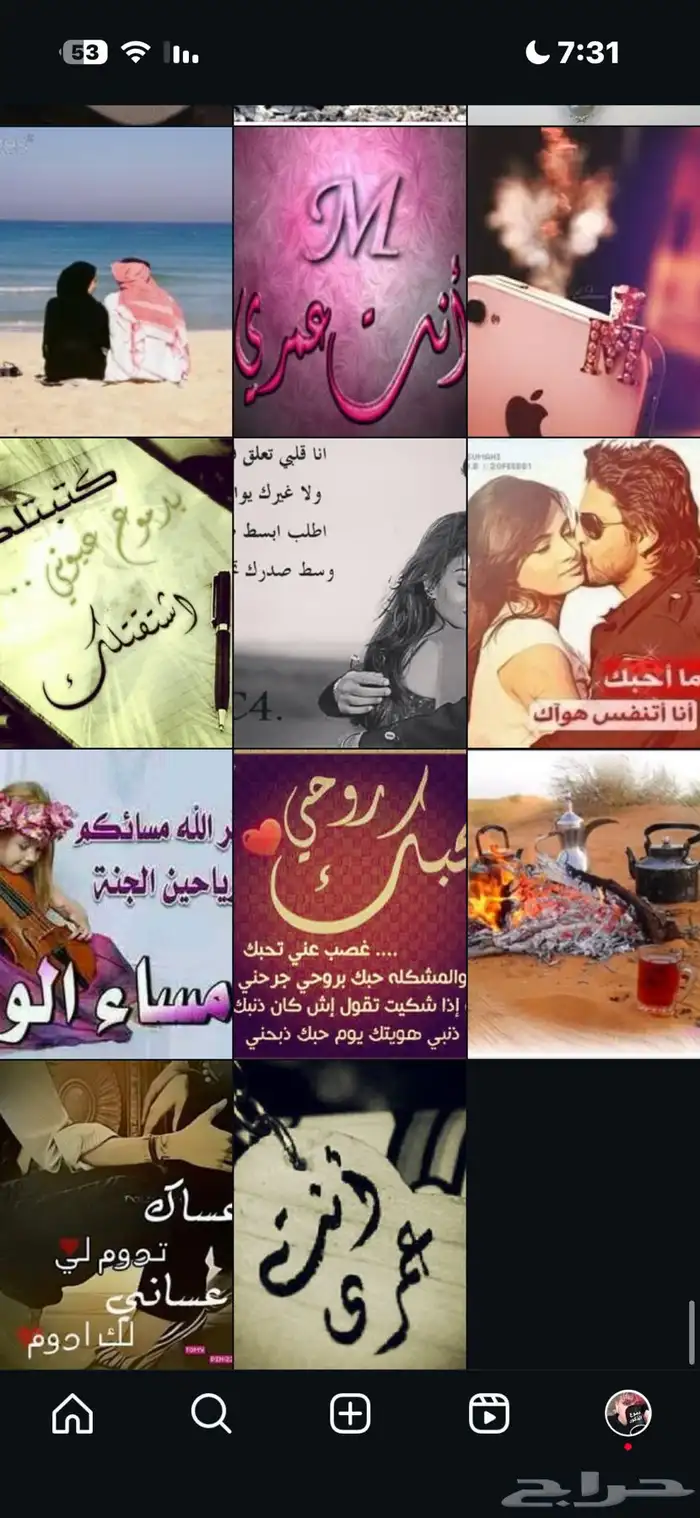Open the pink letter M post
The image size is (700, 1518).
point(350,281)
